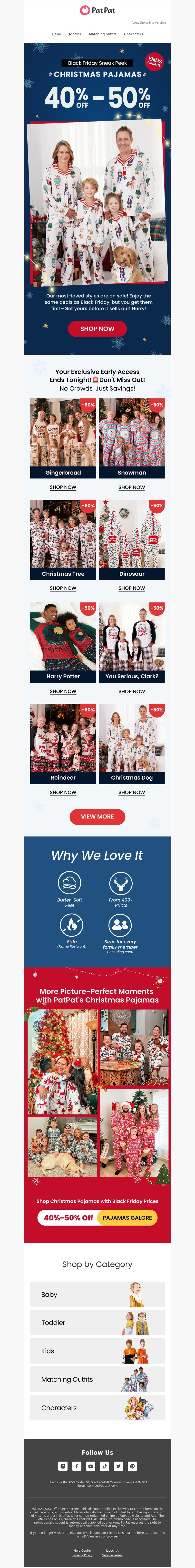Open the Baby category row
Image resolution: width=195 pixels, height=1568 pixels.
click(x=97, y=1295)
